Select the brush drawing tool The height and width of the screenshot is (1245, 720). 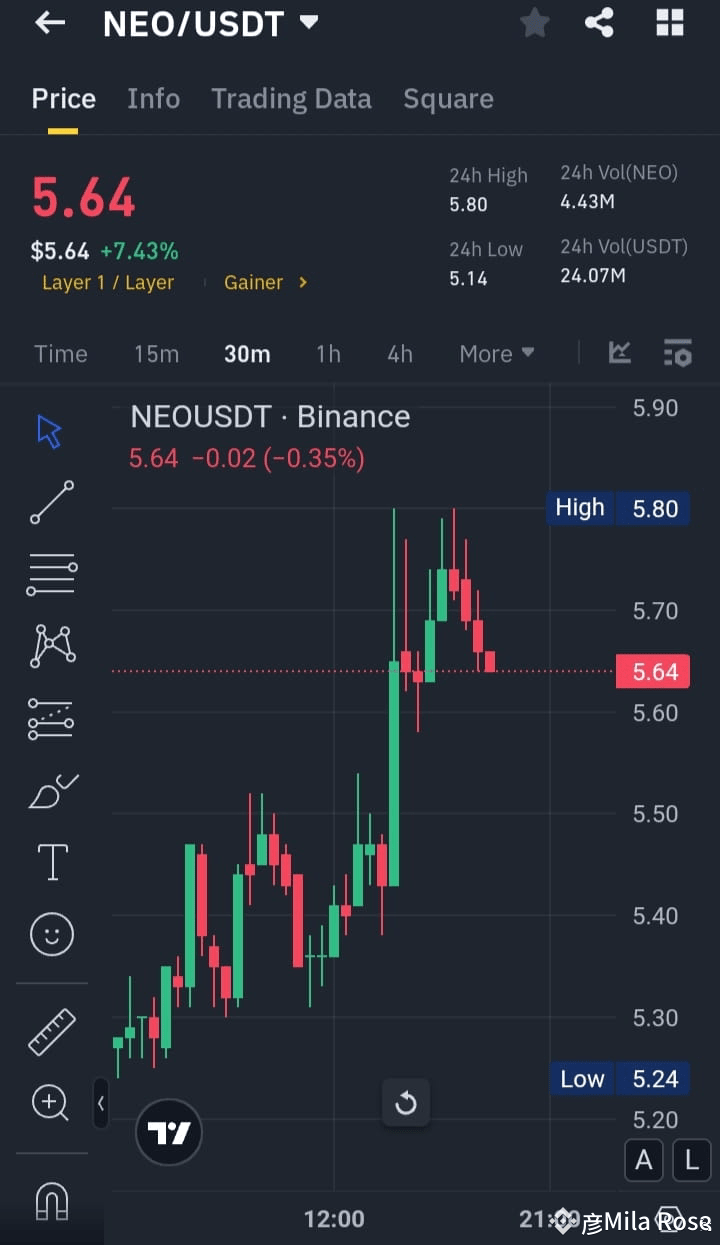click(51, 790)
